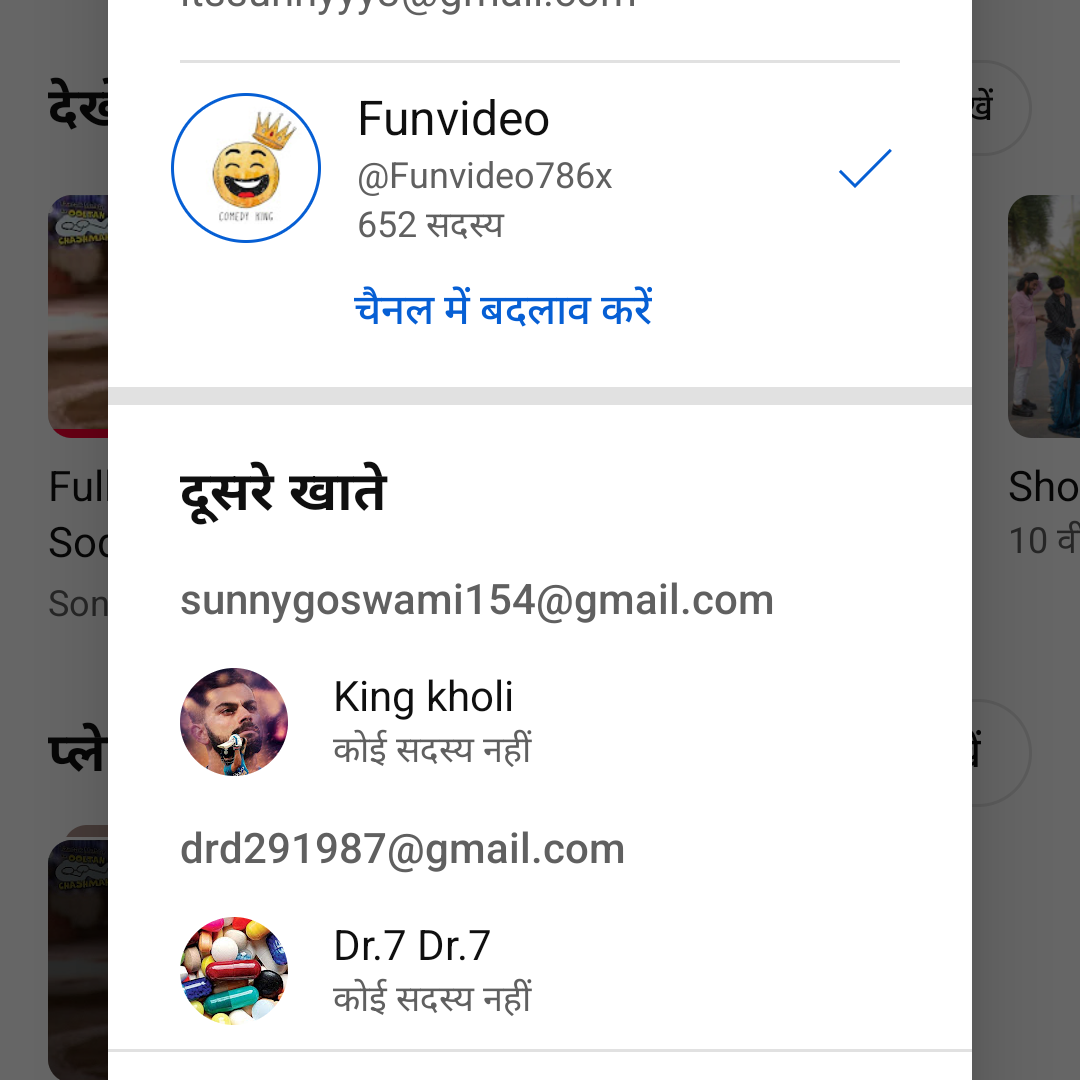Open the चैनल में बदलाव करें link
The height and width of the screenshot is (1080, 1080).
tap(503, 309)
